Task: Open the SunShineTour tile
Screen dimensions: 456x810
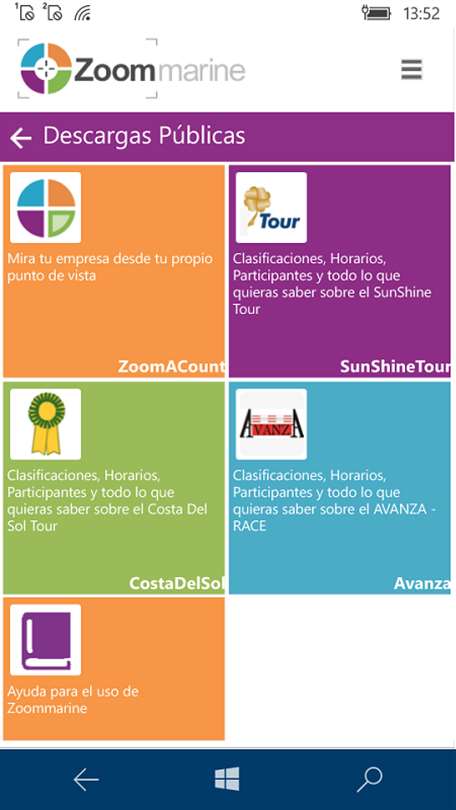Action: coord(340,271)
